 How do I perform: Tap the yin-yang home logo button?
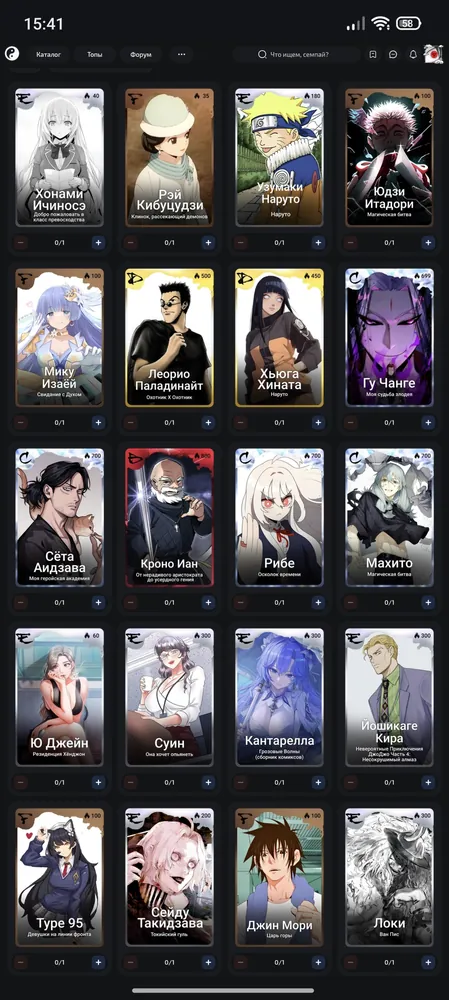[12, 55]
